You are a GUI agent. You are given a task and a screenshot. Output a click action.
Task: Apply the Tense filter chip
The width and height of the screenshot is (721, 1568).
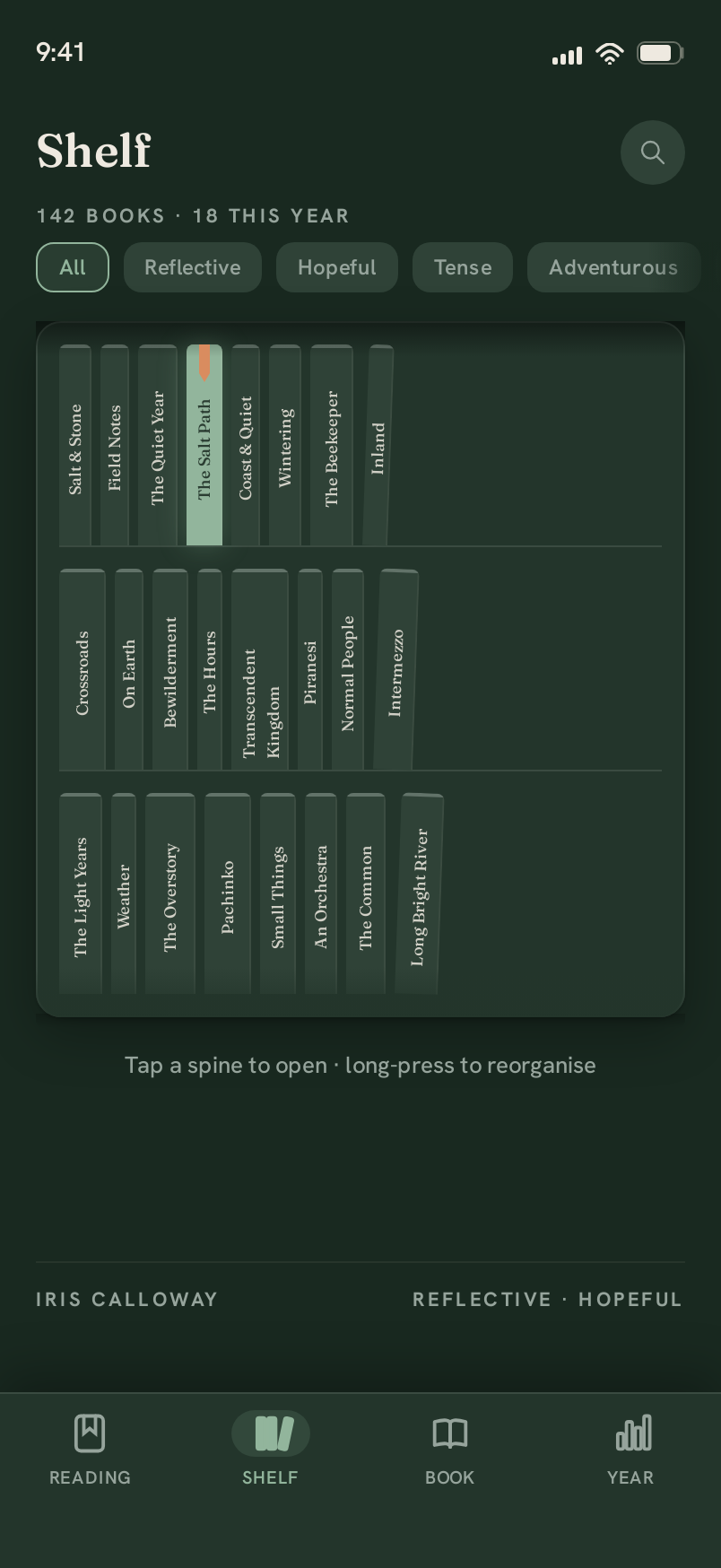pos(463,267)
